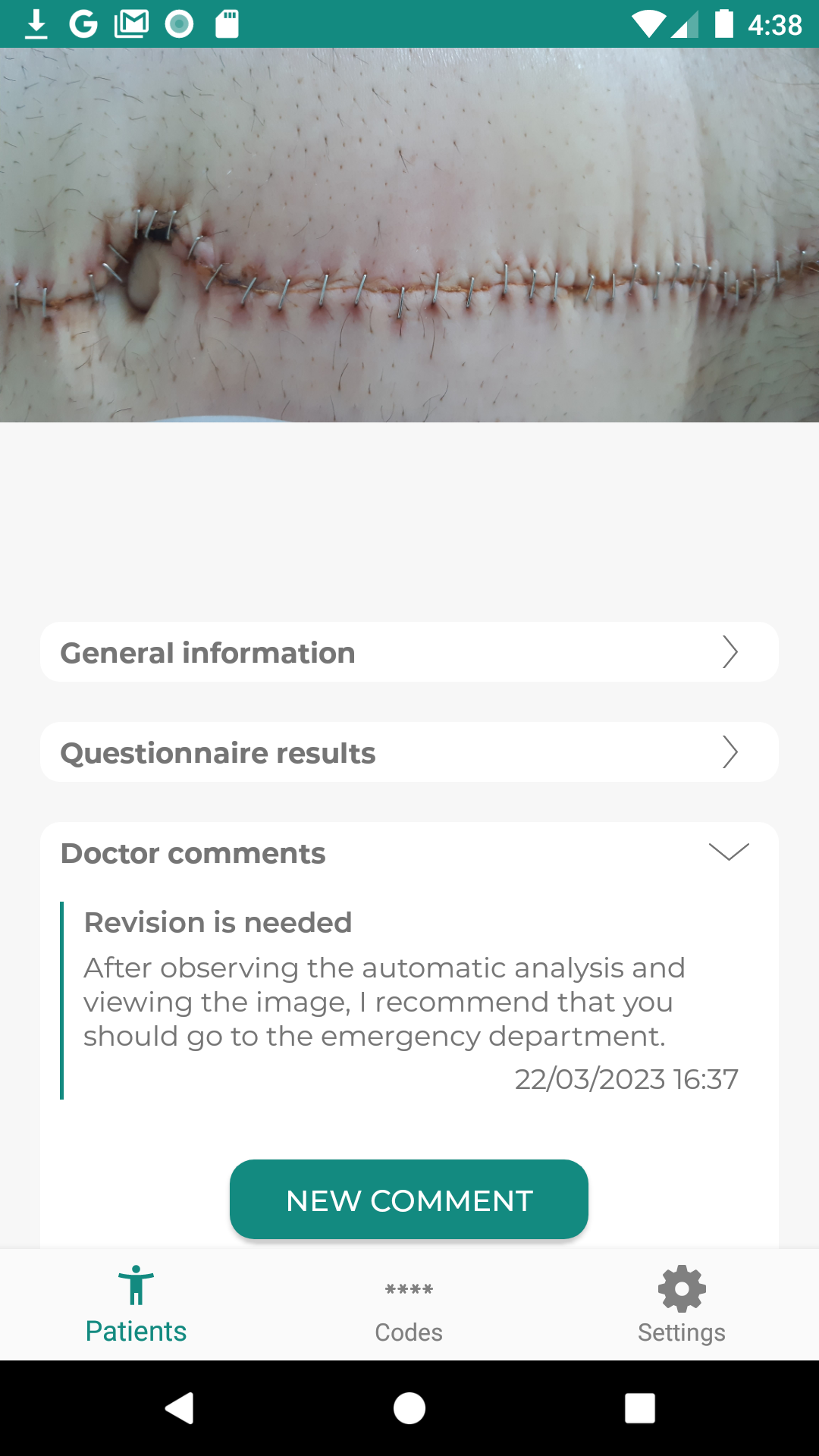This screenshot has width=819, height=1456.
Task: Add a new comment
Action: tap(409, 1200)
